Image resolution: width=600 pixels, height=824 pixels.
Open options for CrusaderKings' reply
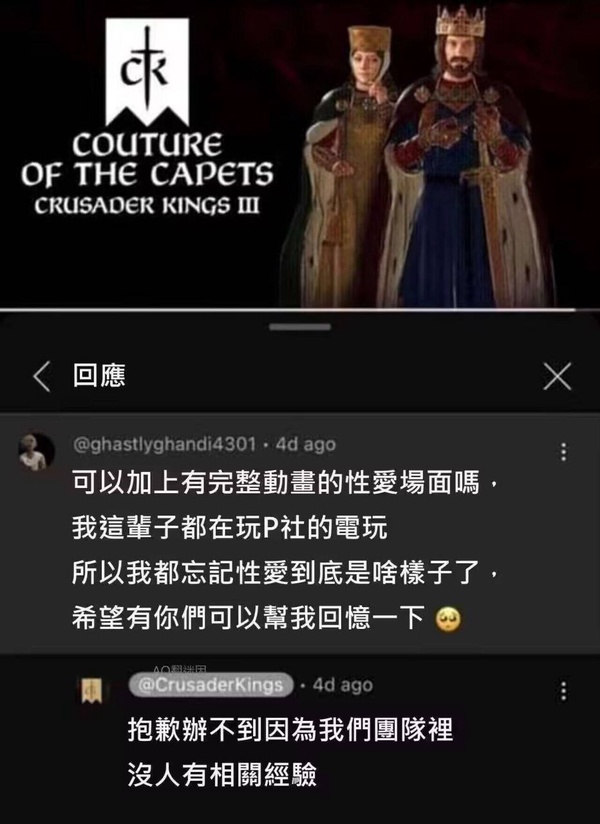coord(563,691)
